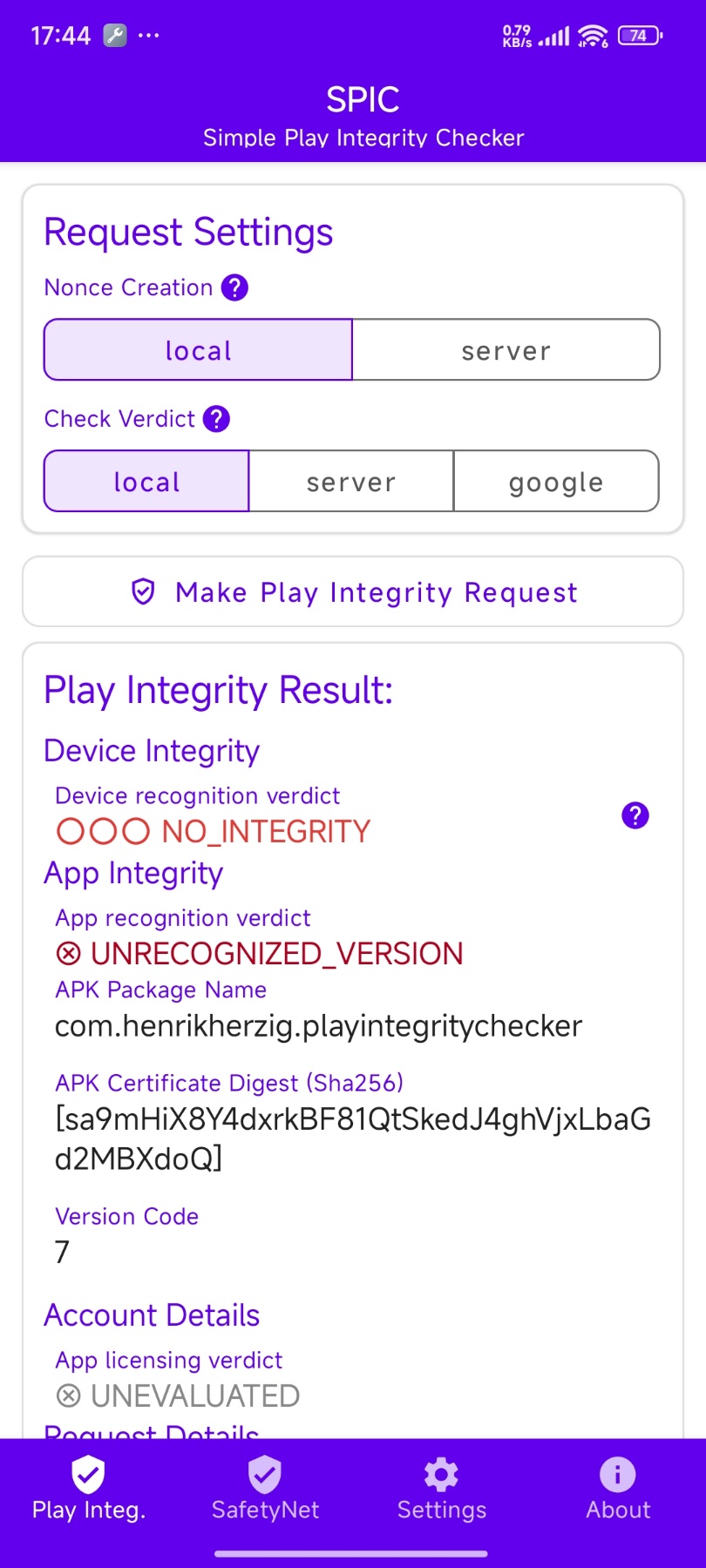
Task: Open the Nonce Creation help icon
Action: coord(234,287)
